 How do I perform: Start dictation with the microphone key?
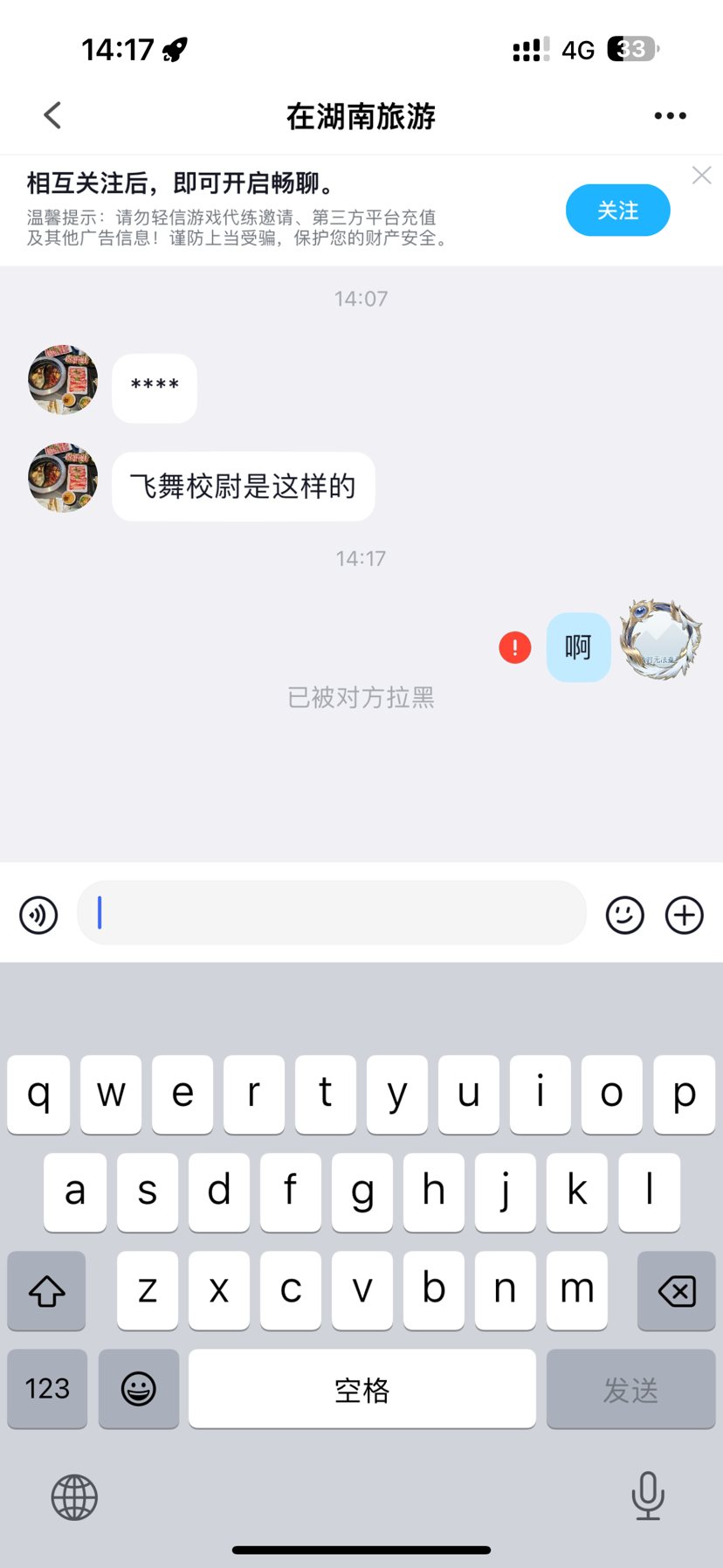pos(648,1495)
